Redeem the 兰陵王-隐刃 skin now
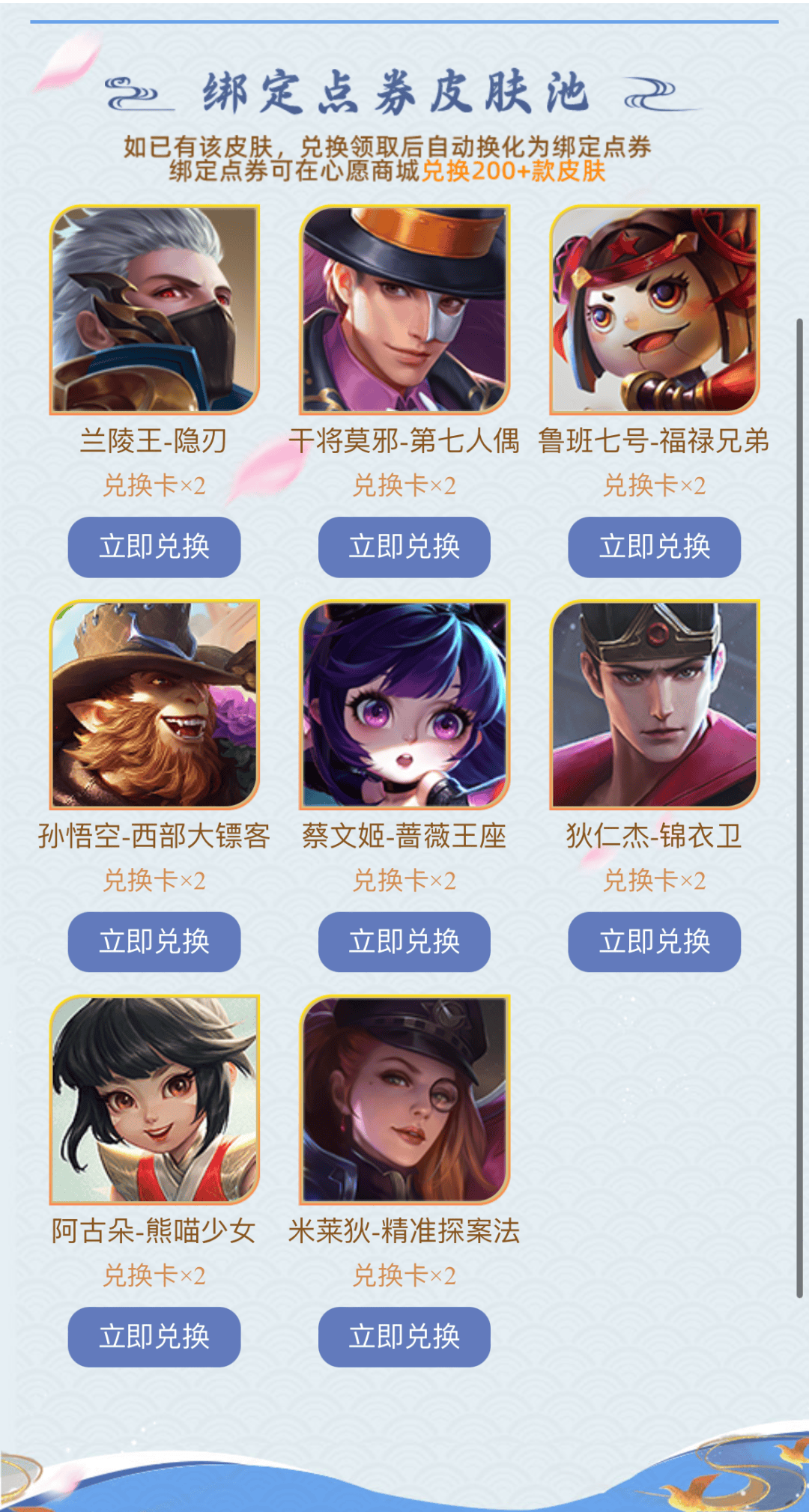This screenshot has width=809, height=1512. click(154, 547)
